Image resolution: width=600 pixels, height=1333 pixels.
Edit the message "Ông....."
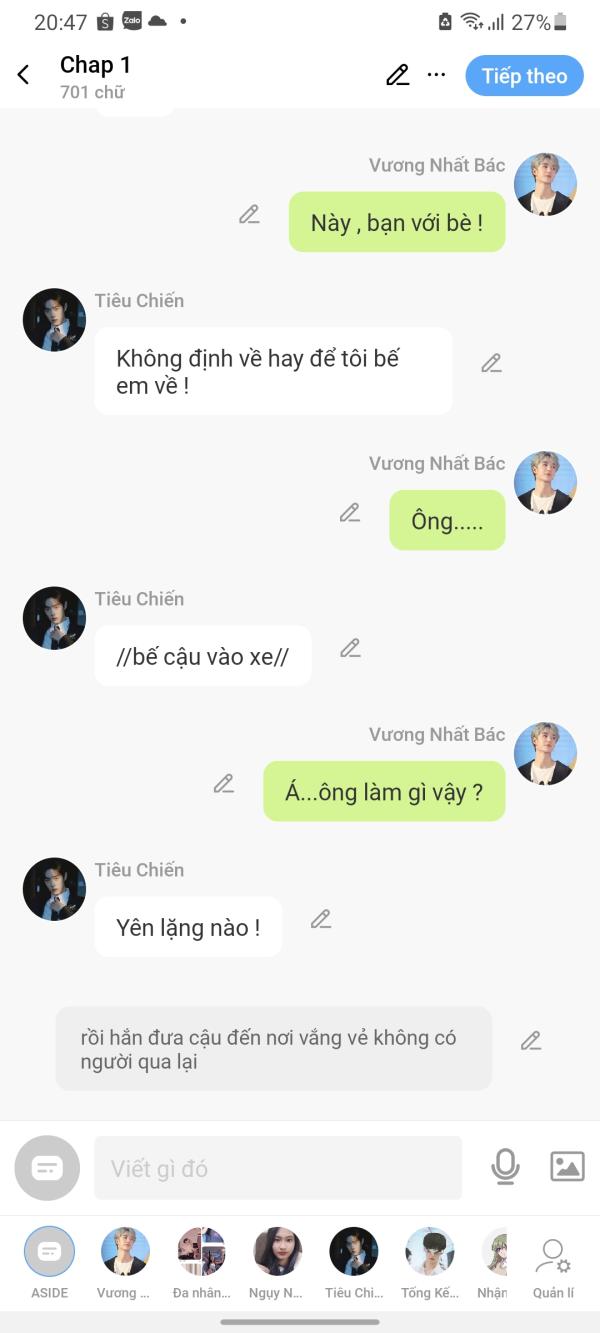pos(349,513)
